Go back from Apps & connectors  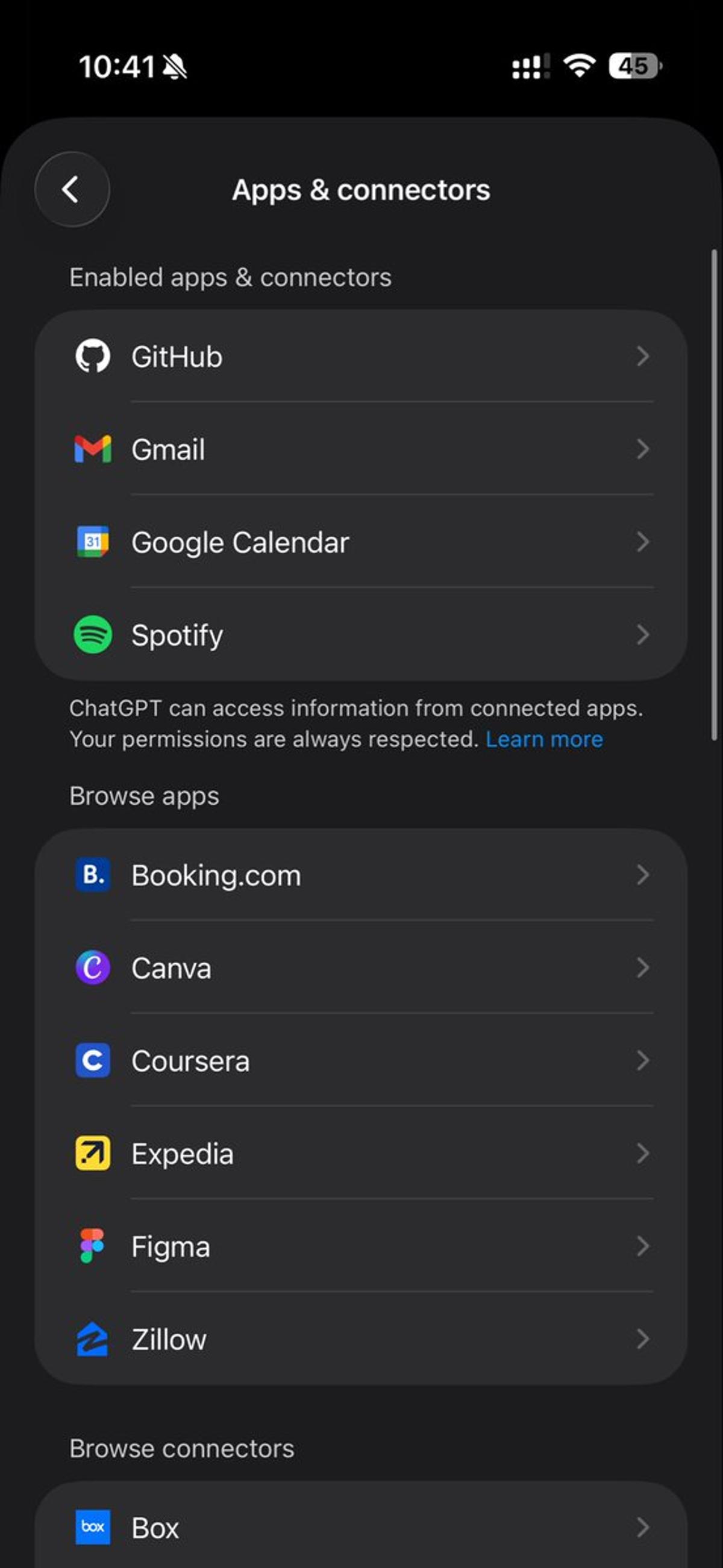[72, 189]
